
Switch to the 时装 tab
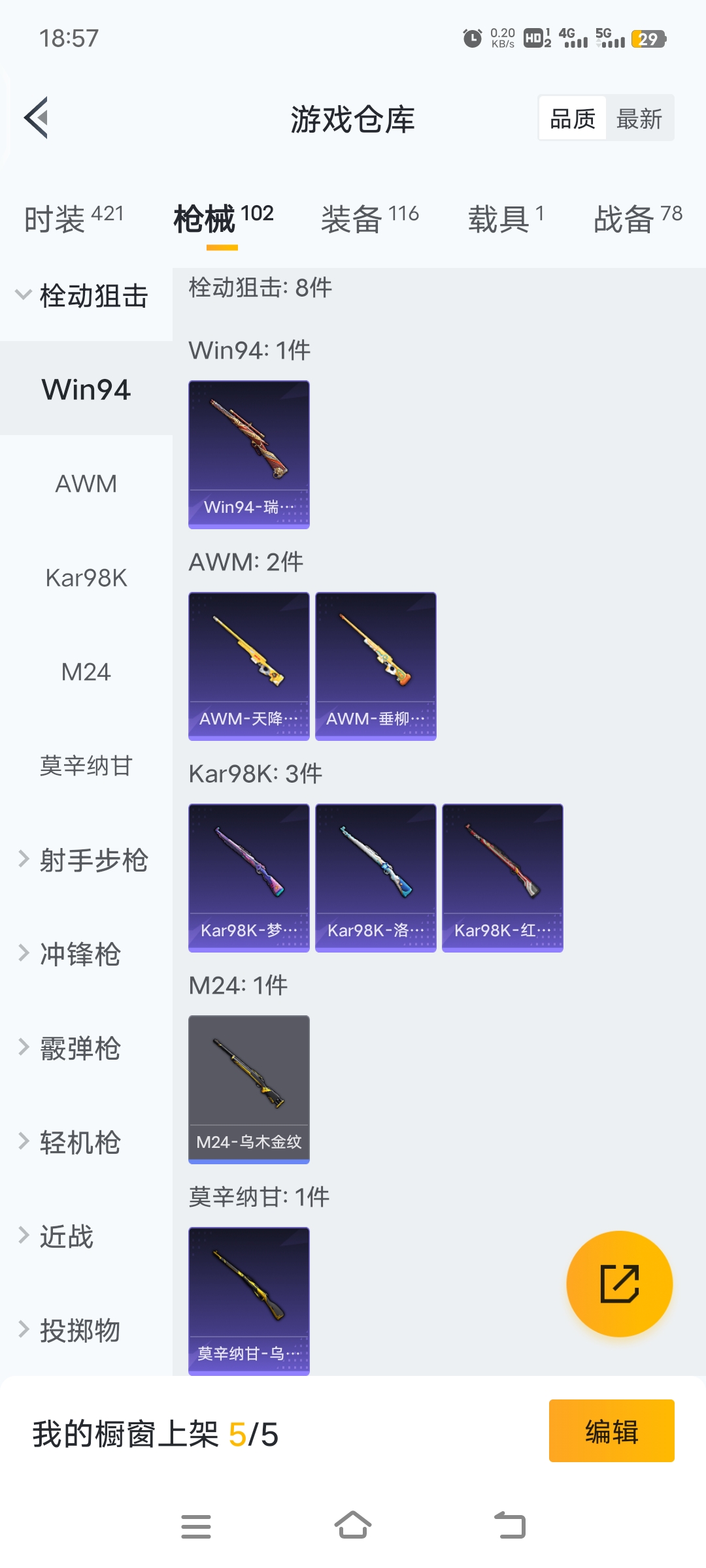pos(73,218)
